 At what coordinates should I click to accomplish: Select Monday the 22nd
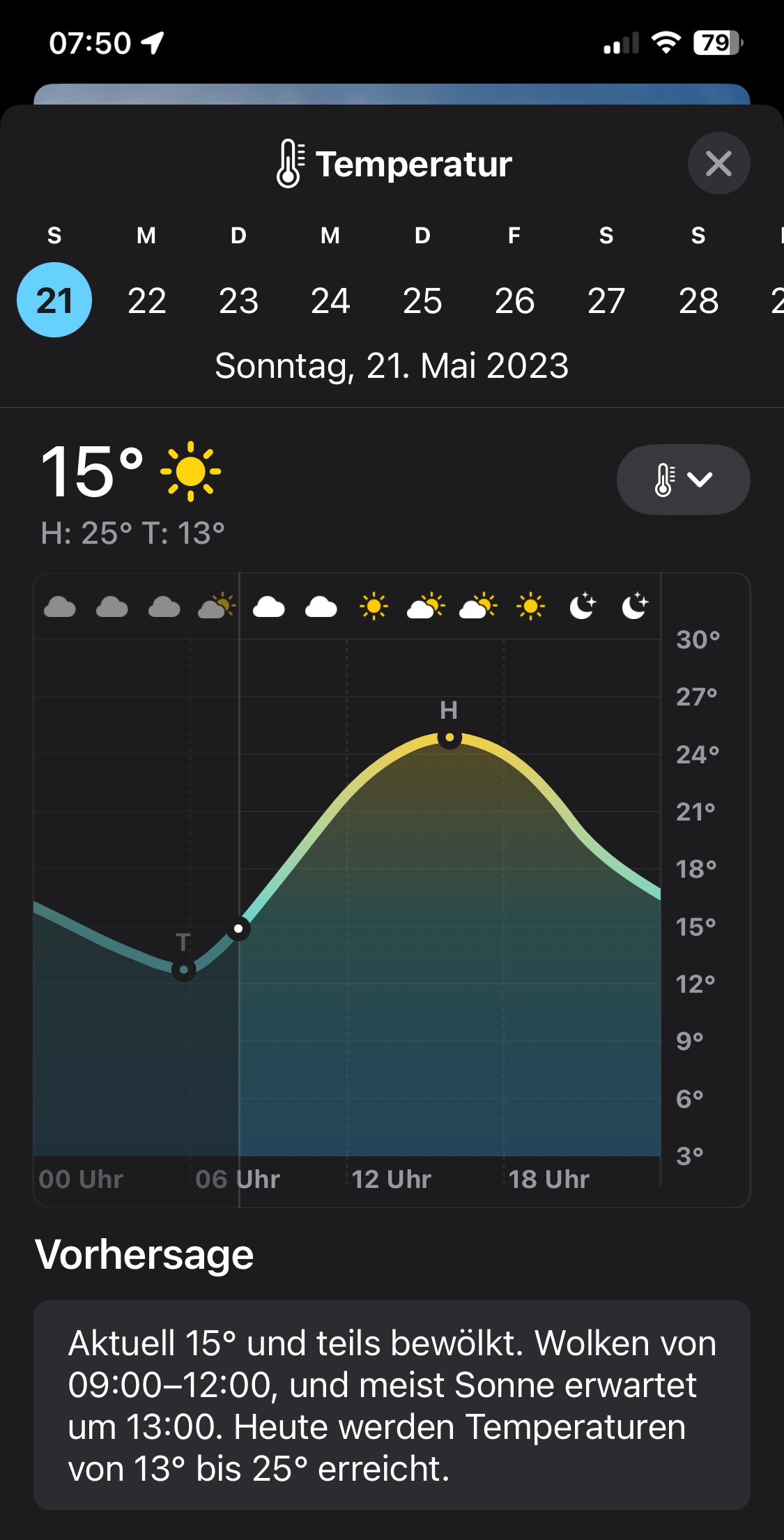[x=146, y=300]
